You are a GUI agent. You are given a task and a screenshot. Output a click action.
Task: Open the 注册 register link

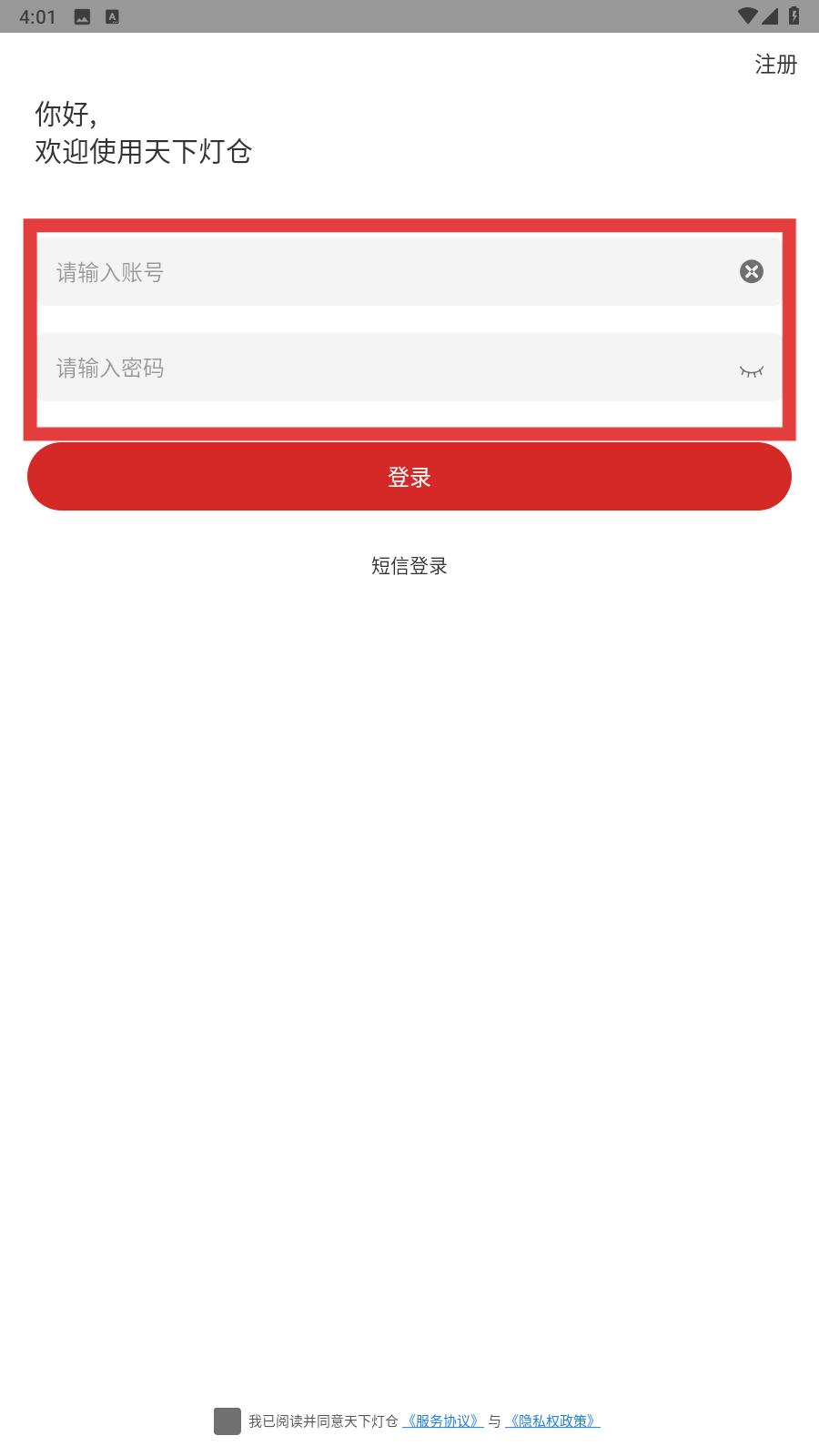(775, 65)
